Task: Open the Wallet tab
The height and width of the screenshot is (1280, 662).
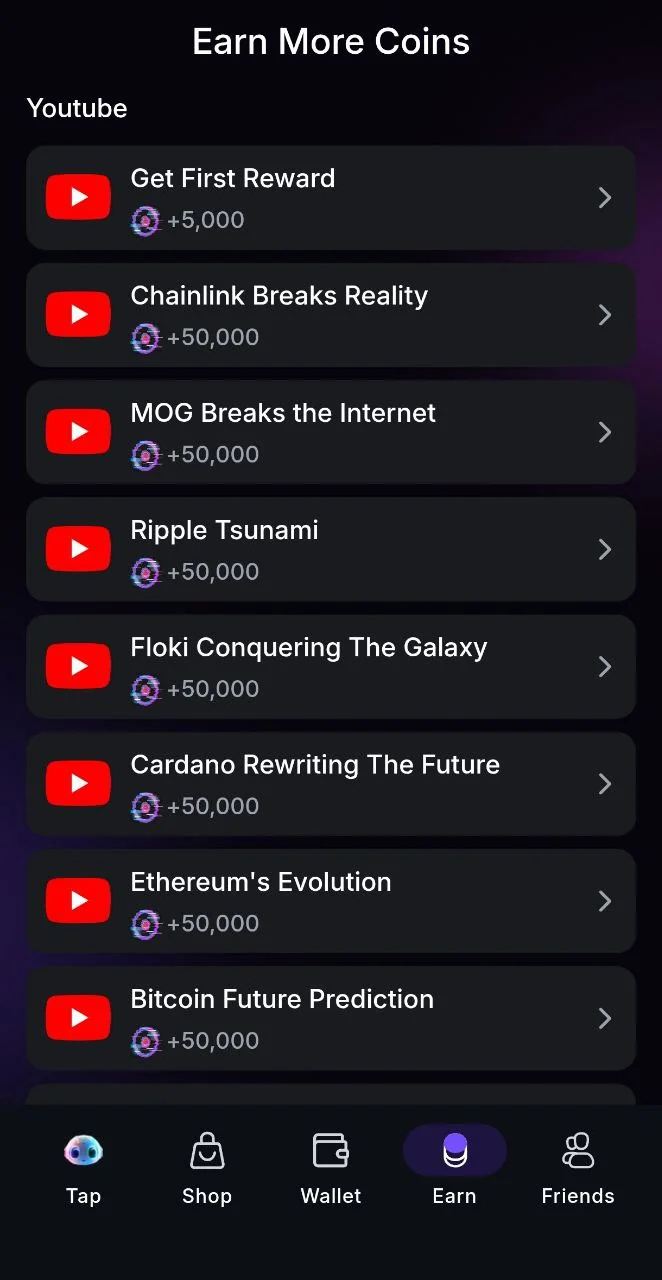Action: [331, 1169]
